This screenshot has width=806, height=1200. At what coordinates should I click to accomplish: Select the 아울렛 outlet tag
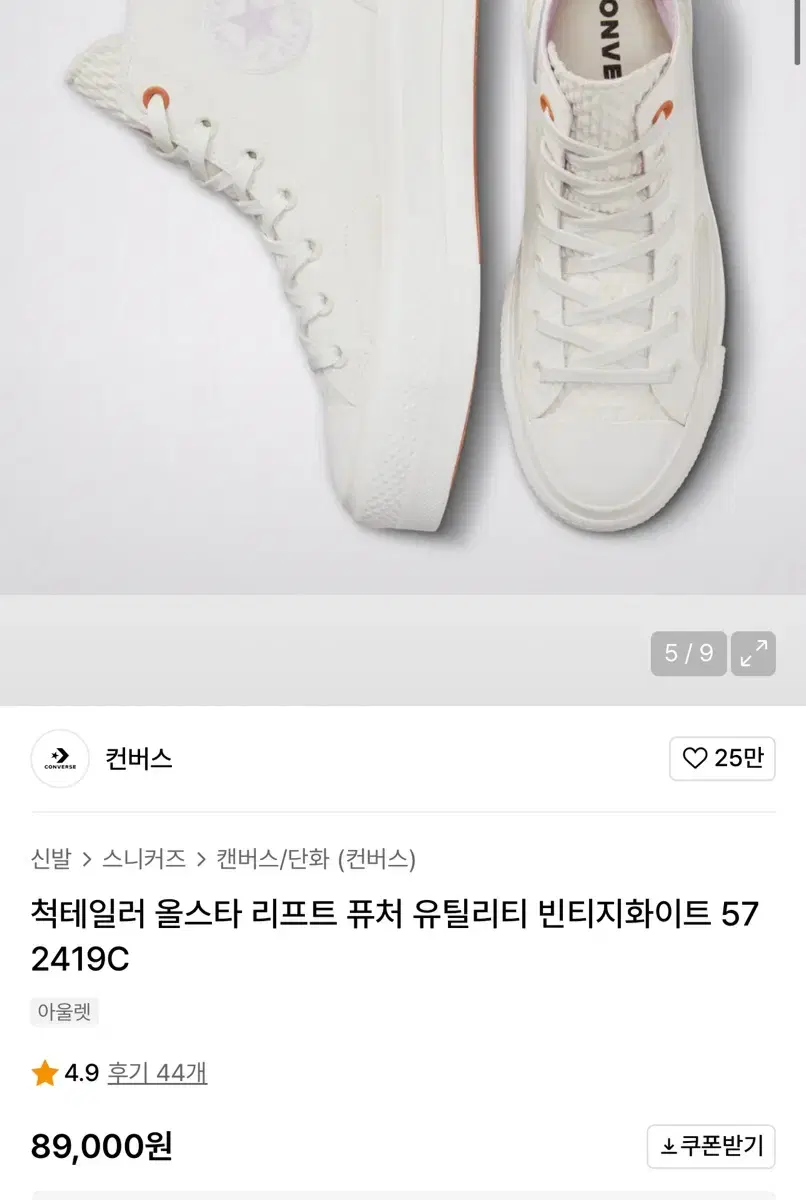[62, 1012]
